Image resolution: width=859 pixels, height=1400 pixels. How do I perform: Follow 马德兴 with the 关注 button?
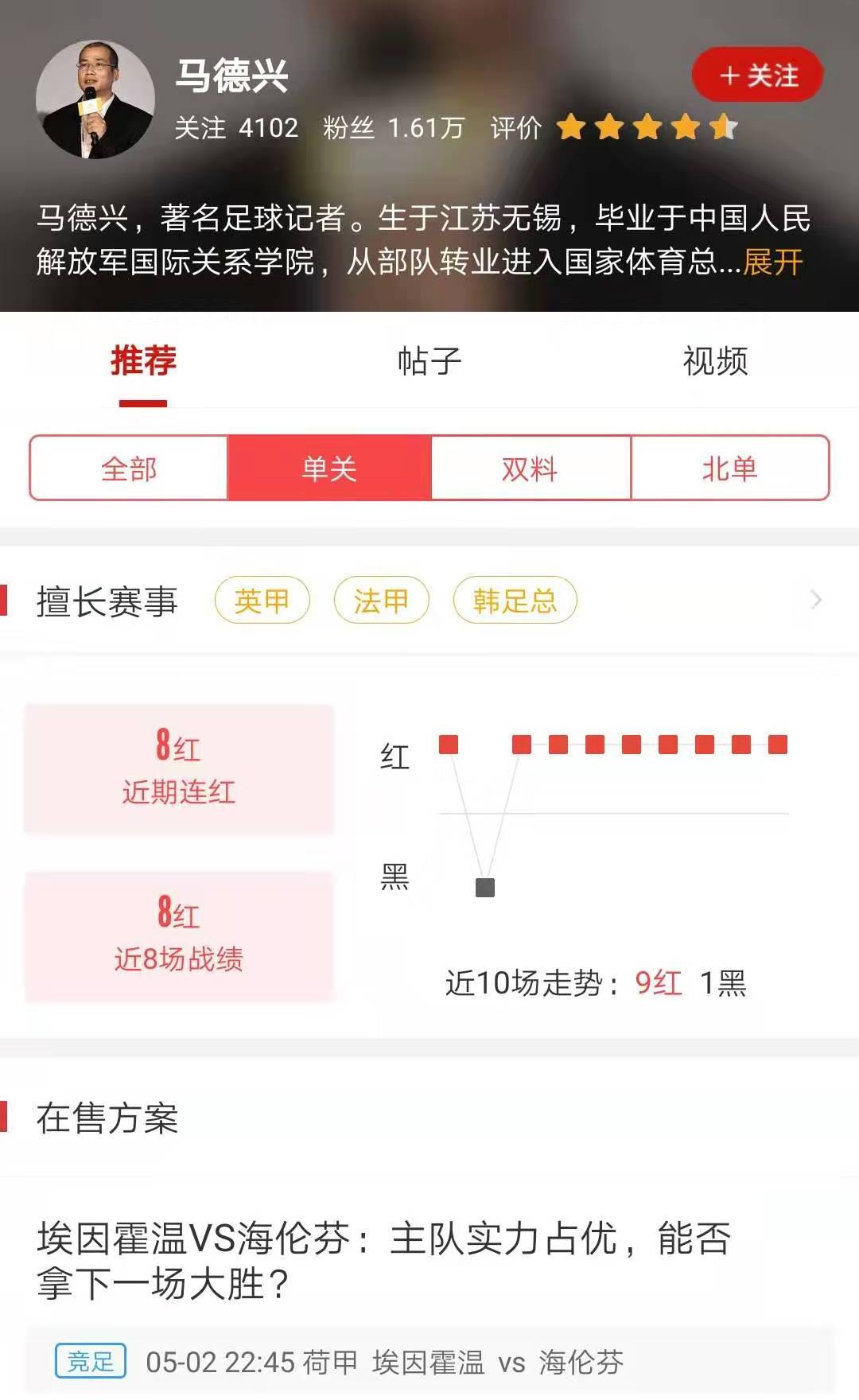[x=757, y=76]
